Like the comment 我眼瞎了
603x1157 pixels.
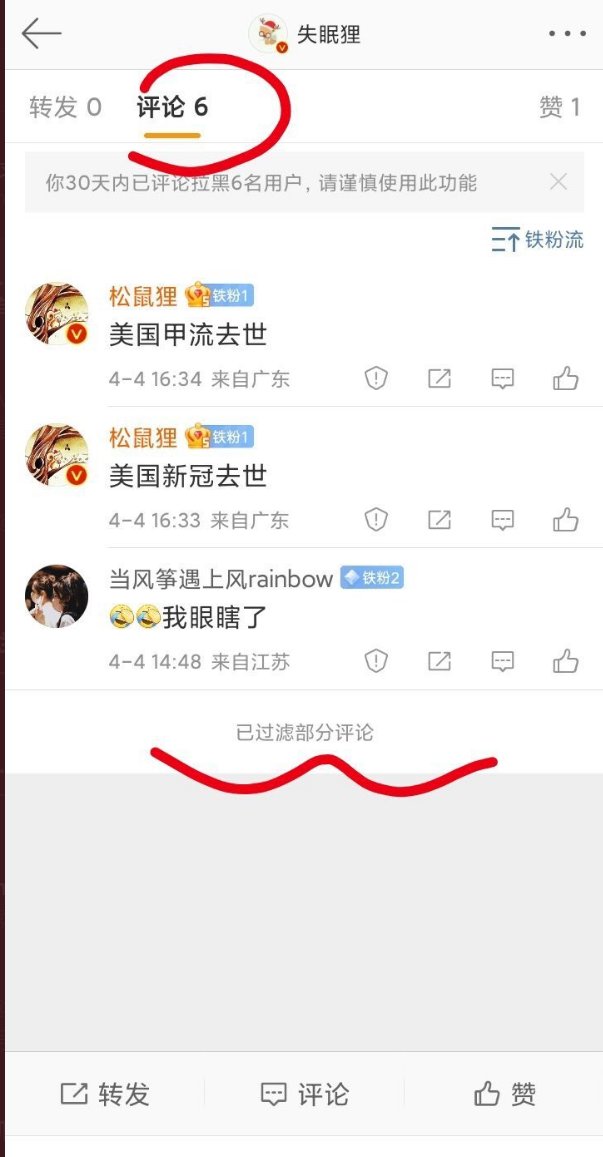(x=566, y=661)
